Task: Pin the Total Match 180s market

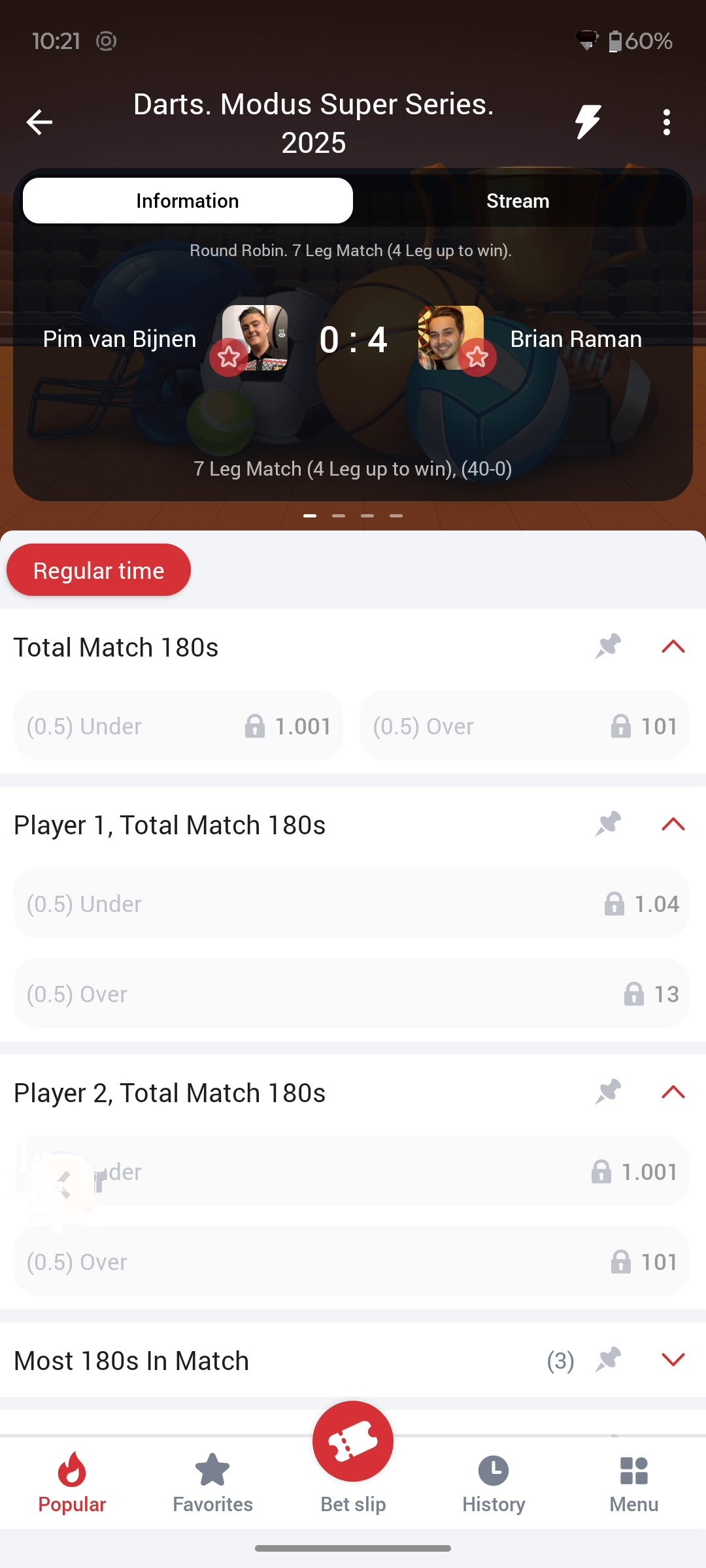Action: point(608,647)
